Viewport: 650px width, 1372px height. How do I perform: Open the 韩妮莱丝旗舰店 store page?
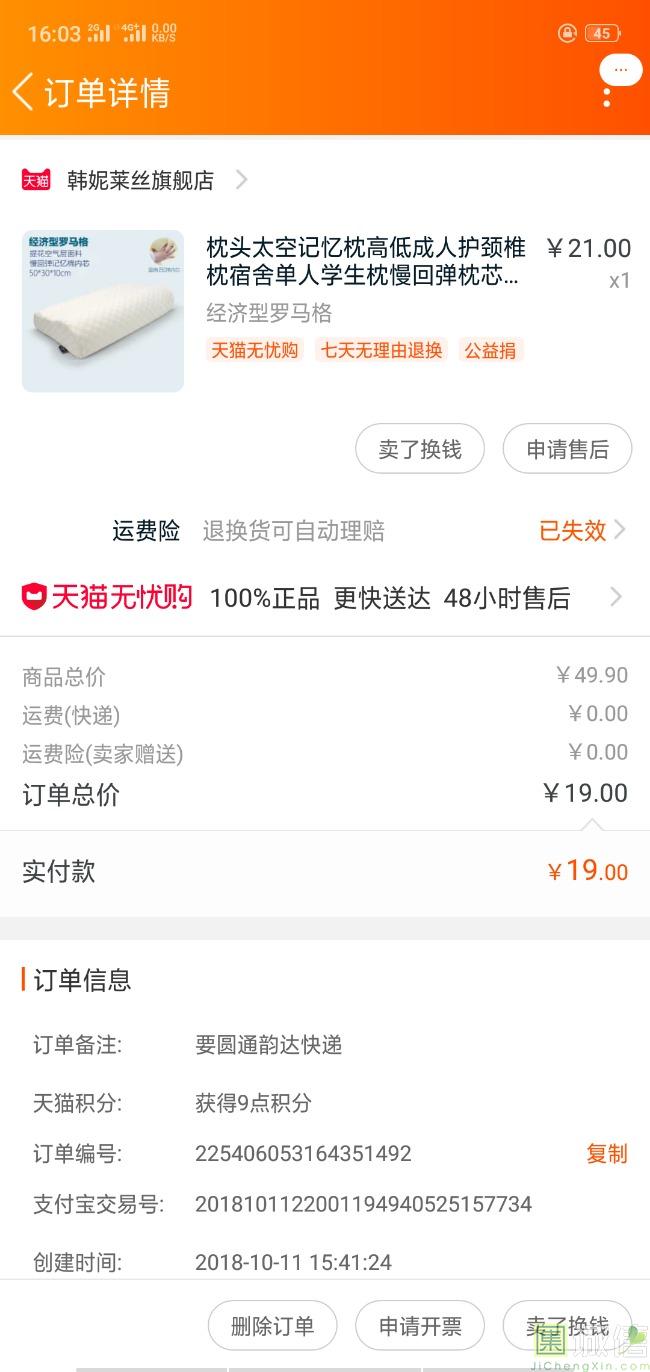(x=140, y=180)
